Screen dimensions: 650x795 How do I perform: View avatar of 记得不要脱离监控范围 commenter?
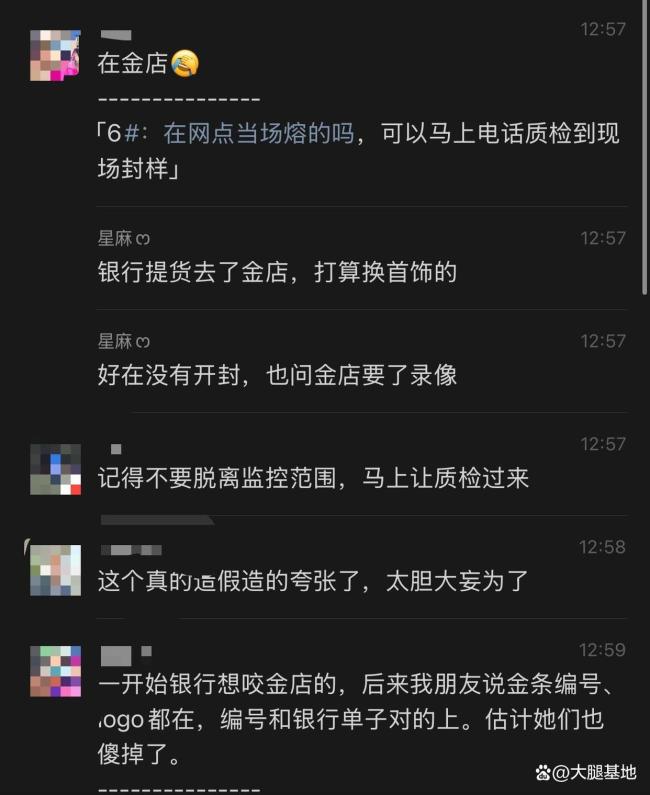point(55,469)
